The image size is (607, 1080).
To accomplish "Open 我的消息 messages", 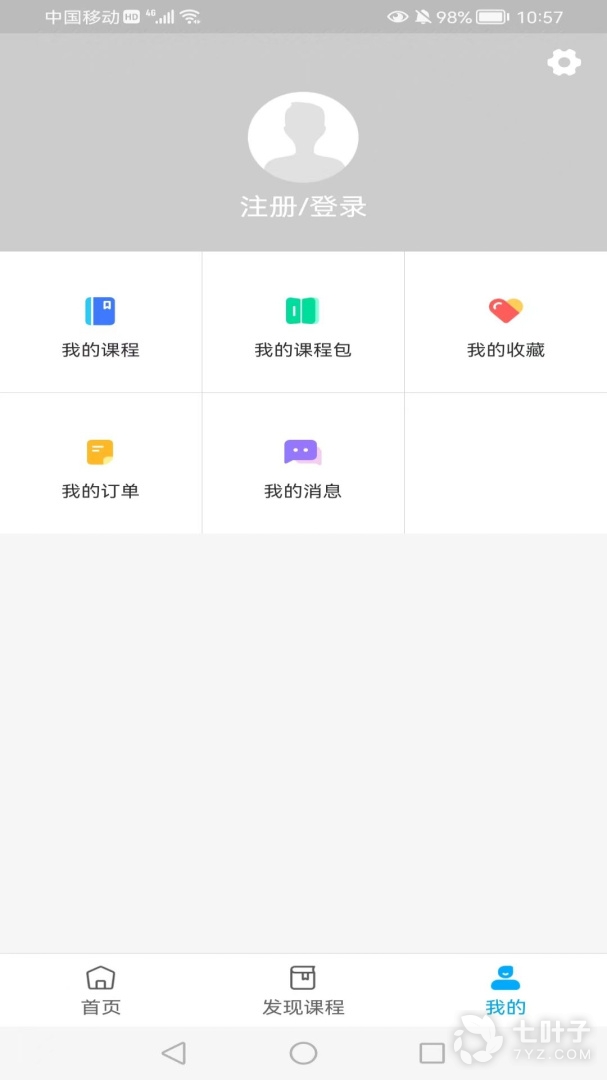I will click(x=303, y=465).
